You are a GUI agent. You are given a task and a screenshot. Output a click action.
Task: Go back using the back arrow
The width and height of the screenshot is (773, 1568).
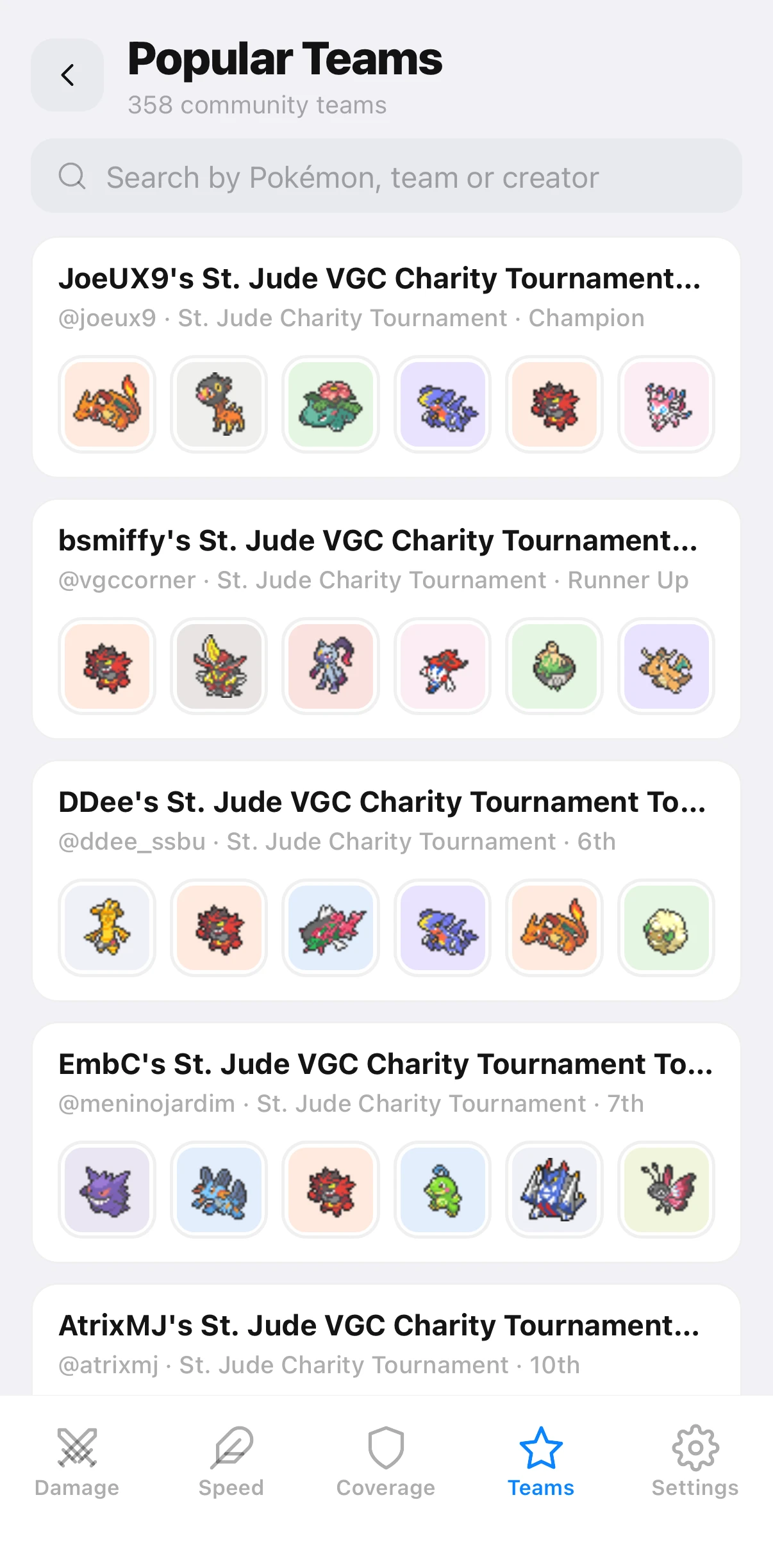(x=67, y=75)
